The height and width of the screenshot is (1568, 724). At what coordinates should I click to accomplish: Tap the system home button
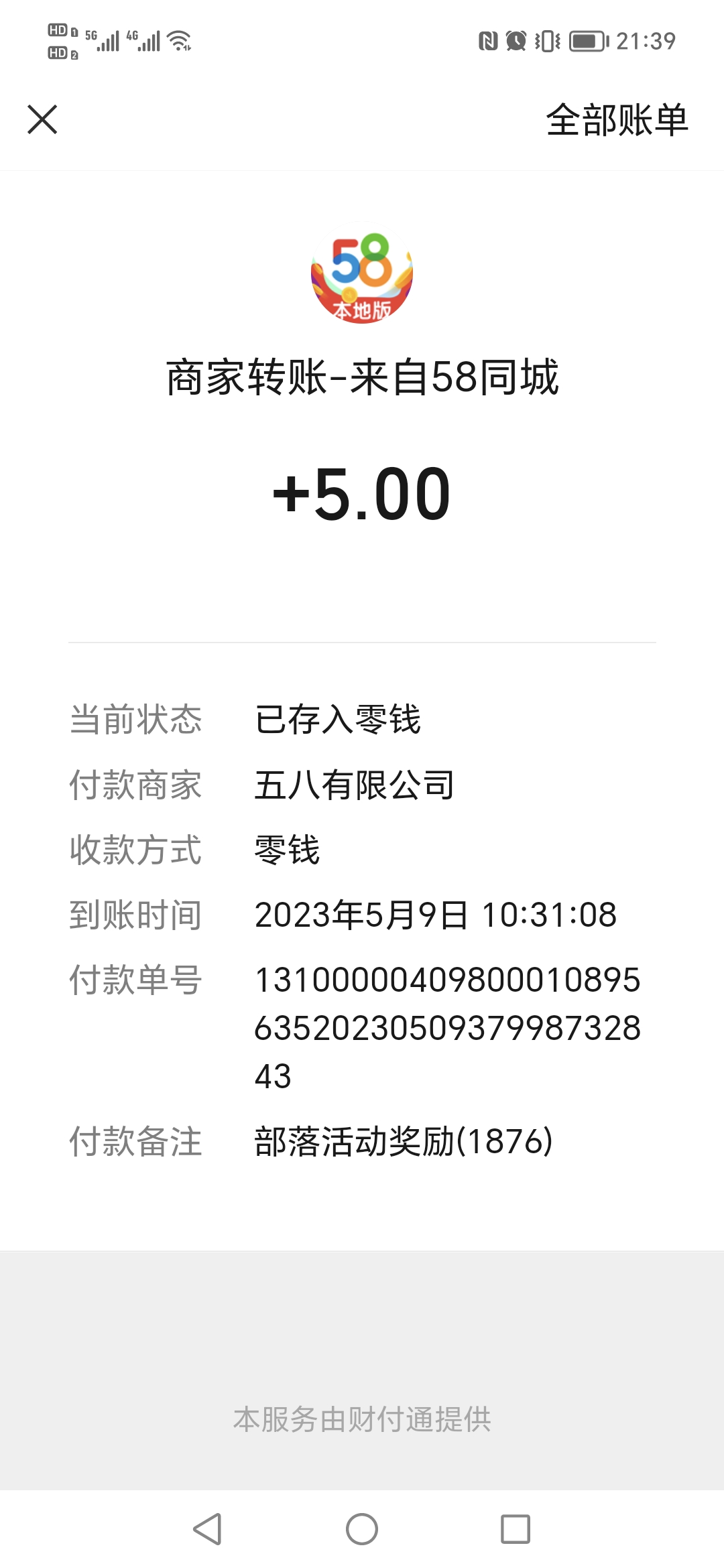point(362,1529)
